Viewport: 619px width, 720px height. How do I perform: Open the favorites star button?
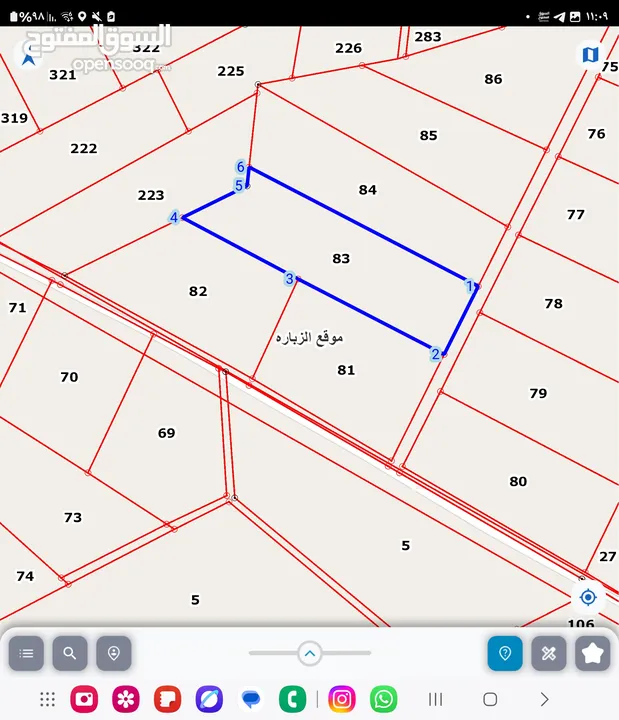click(593, 654)
